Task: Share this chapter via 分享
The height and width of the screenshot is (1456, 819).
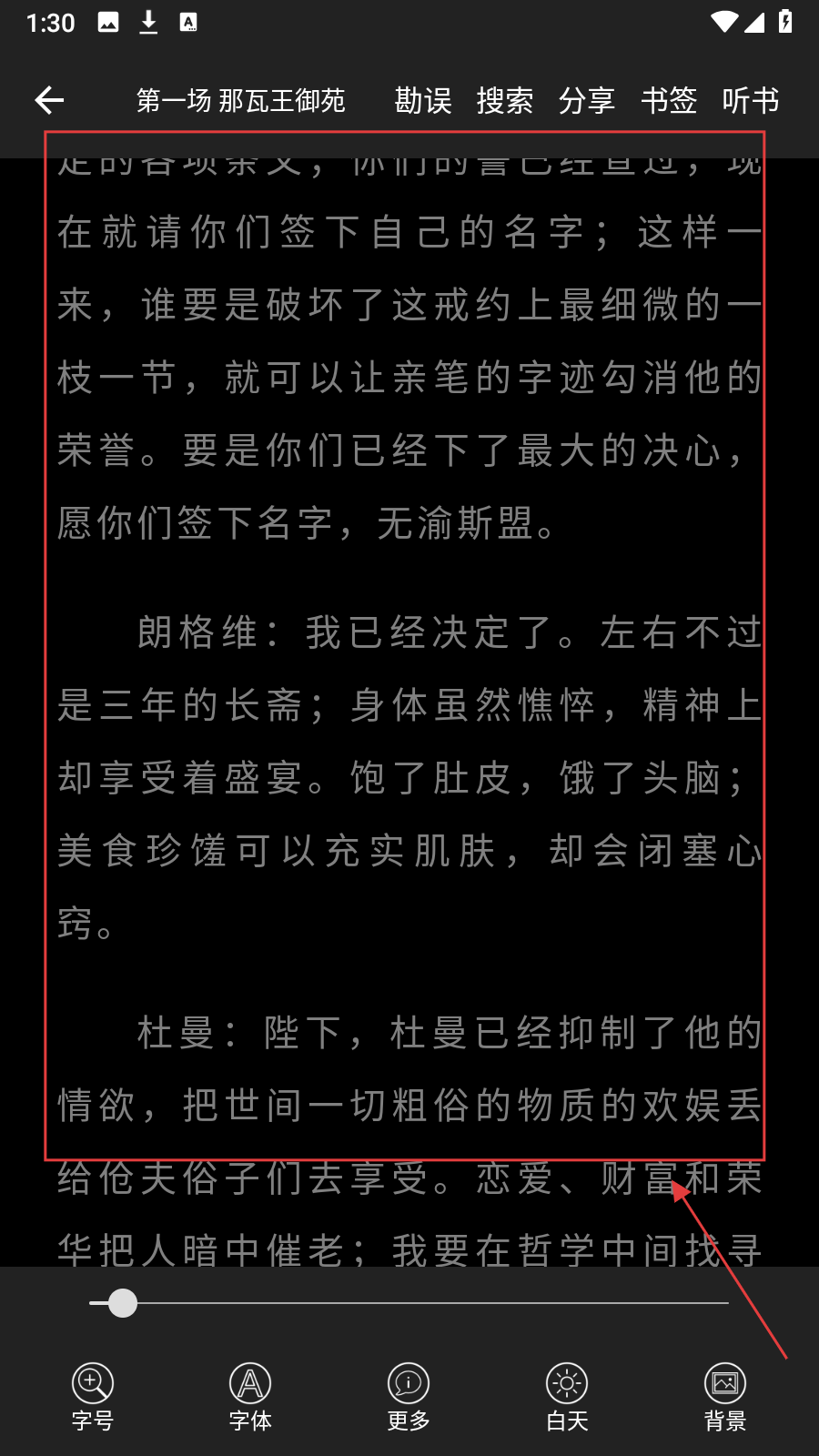Action: [587, 100]
